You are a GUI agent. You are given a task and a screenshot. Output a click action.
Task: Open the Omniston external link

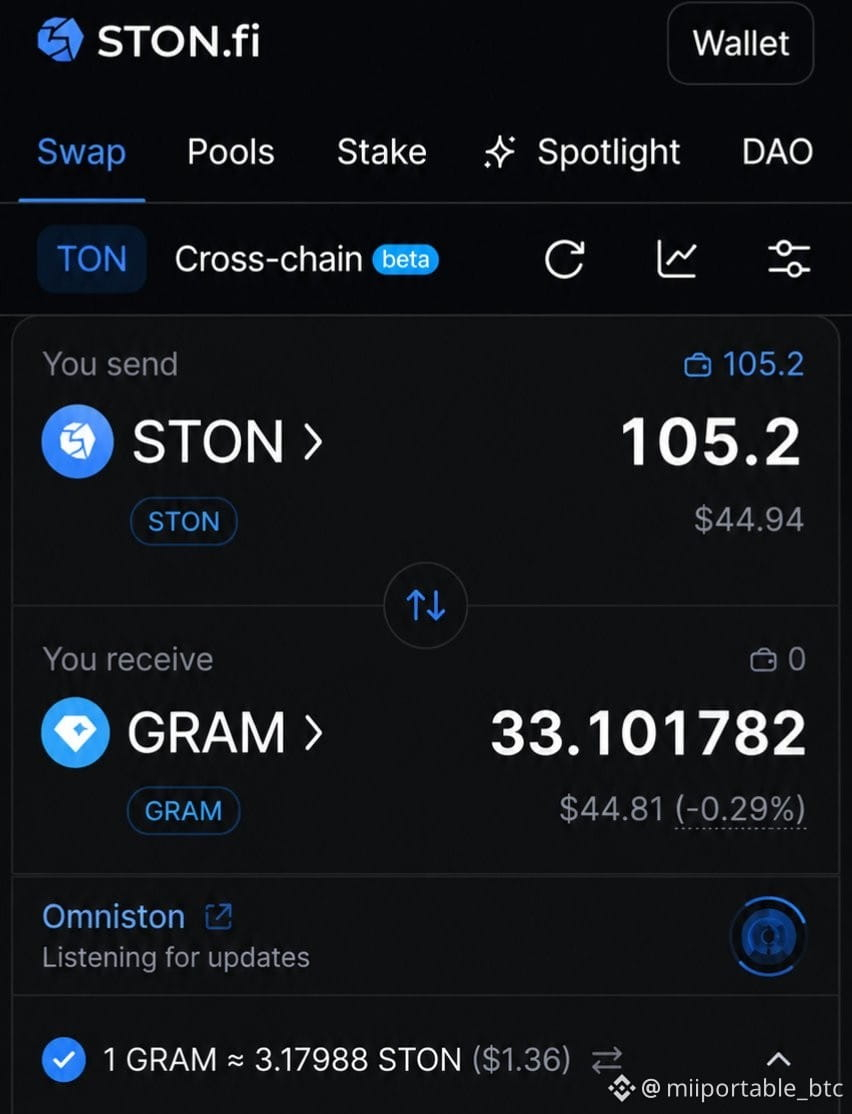tap(218, 916)
